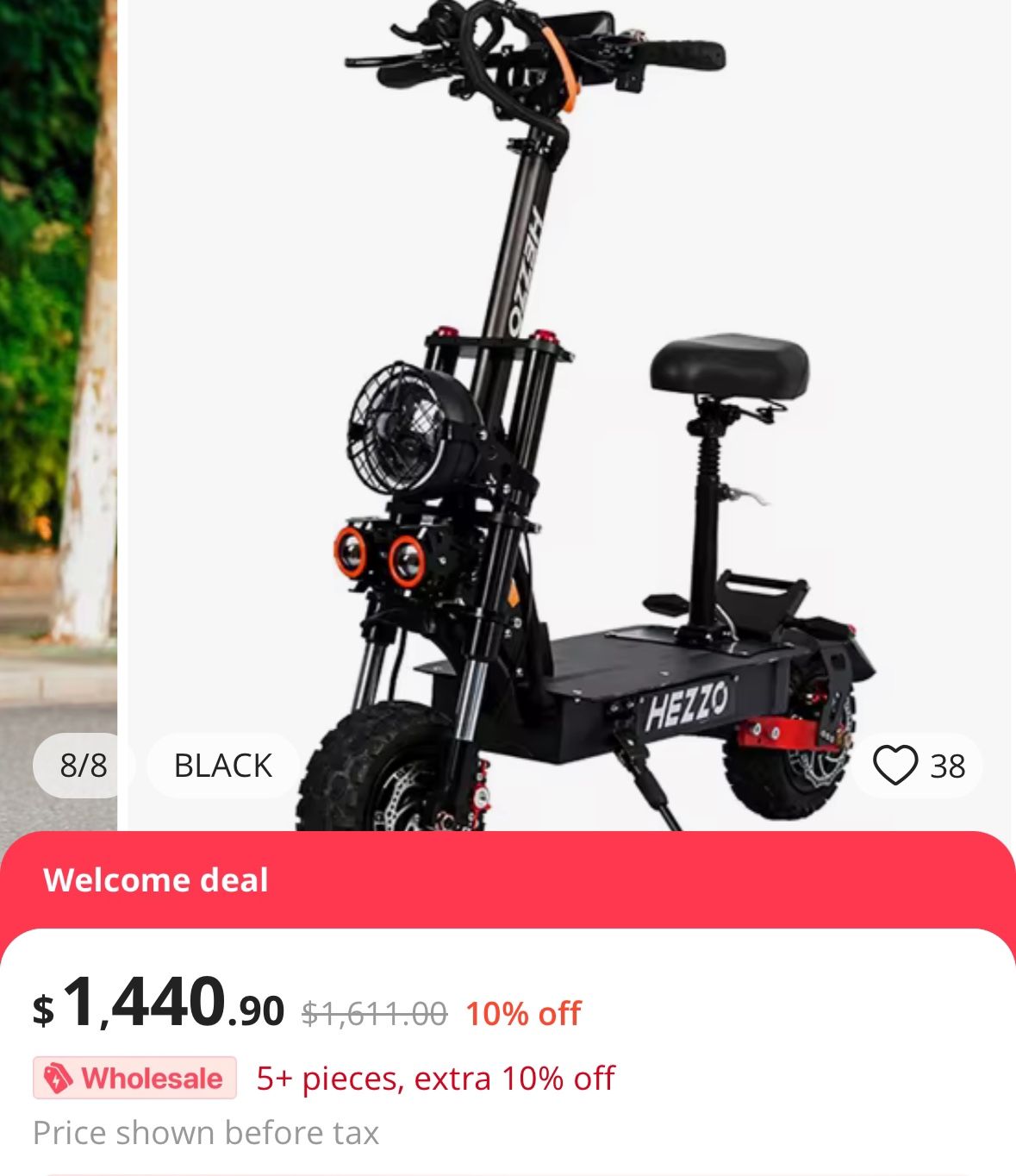Viewport: 1016px width, 1176px height.
Task: Select the BLACK color label chip
Action: pyautogui.click(x=222, y=766)
